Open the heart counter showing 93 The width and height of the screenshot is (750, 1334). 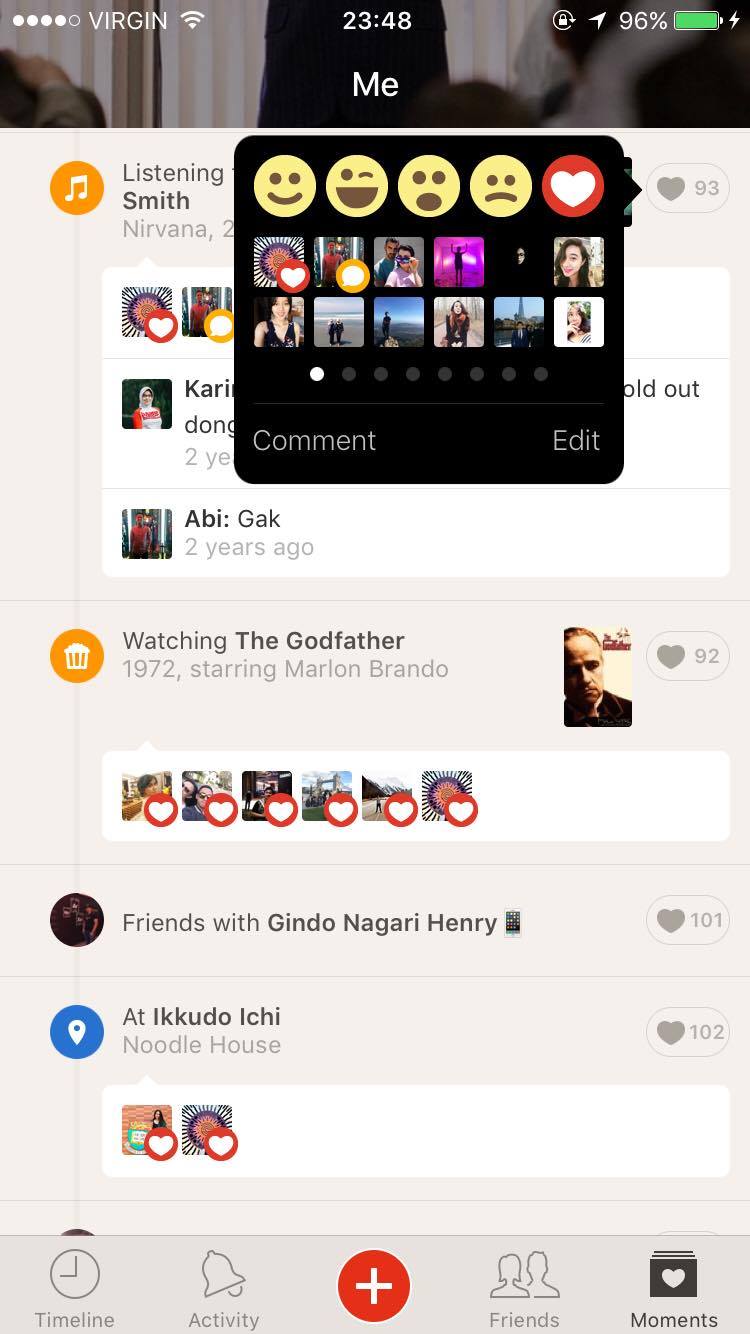coord(688,188)
